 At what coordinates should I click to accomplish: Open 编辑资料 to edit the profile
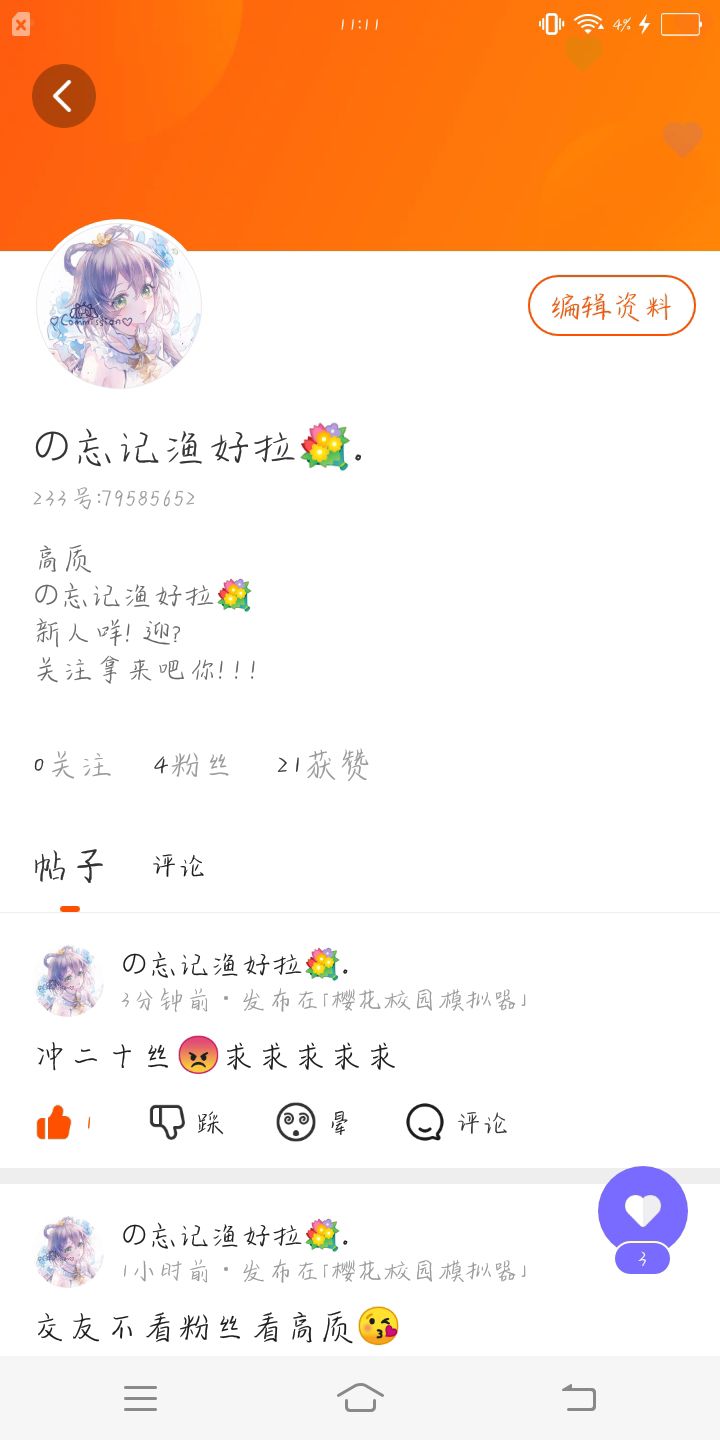point(612,306)
